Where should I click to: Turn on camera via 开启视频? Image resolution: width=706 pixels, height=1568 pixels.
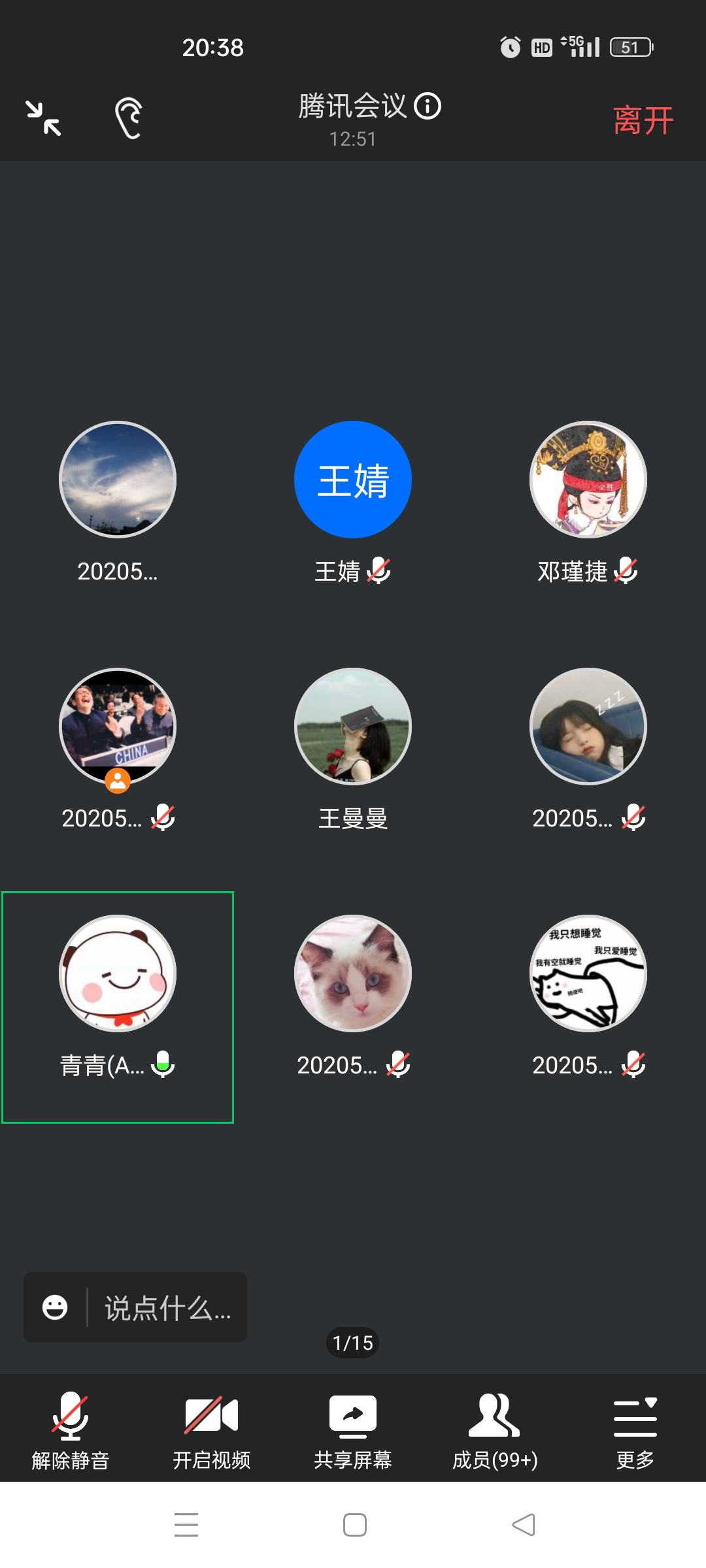(x=211, y=1429)
